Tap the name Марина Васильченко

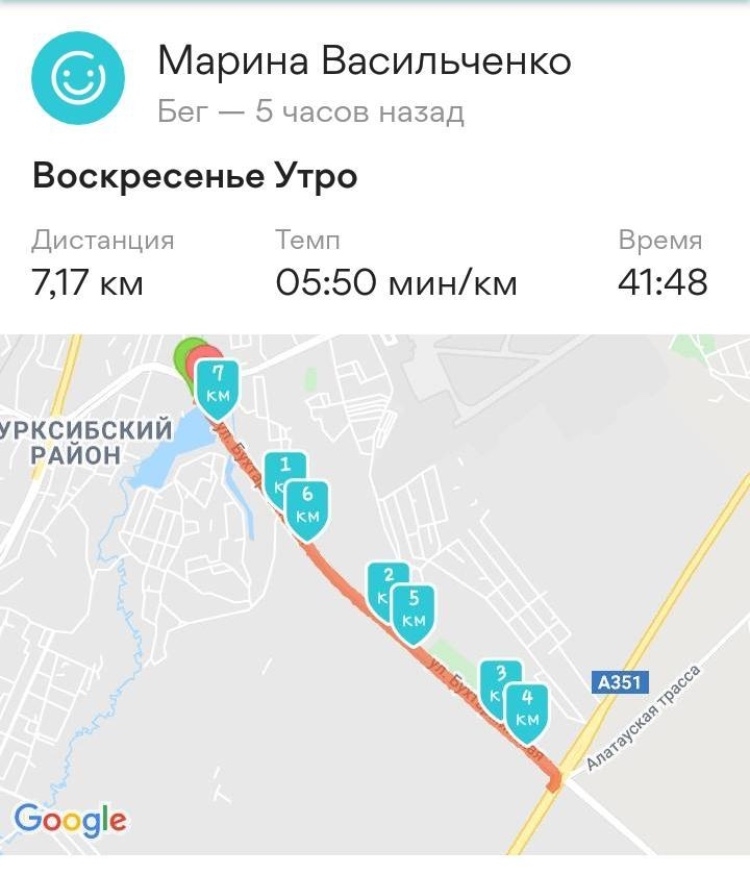click(x=364, y=61)
